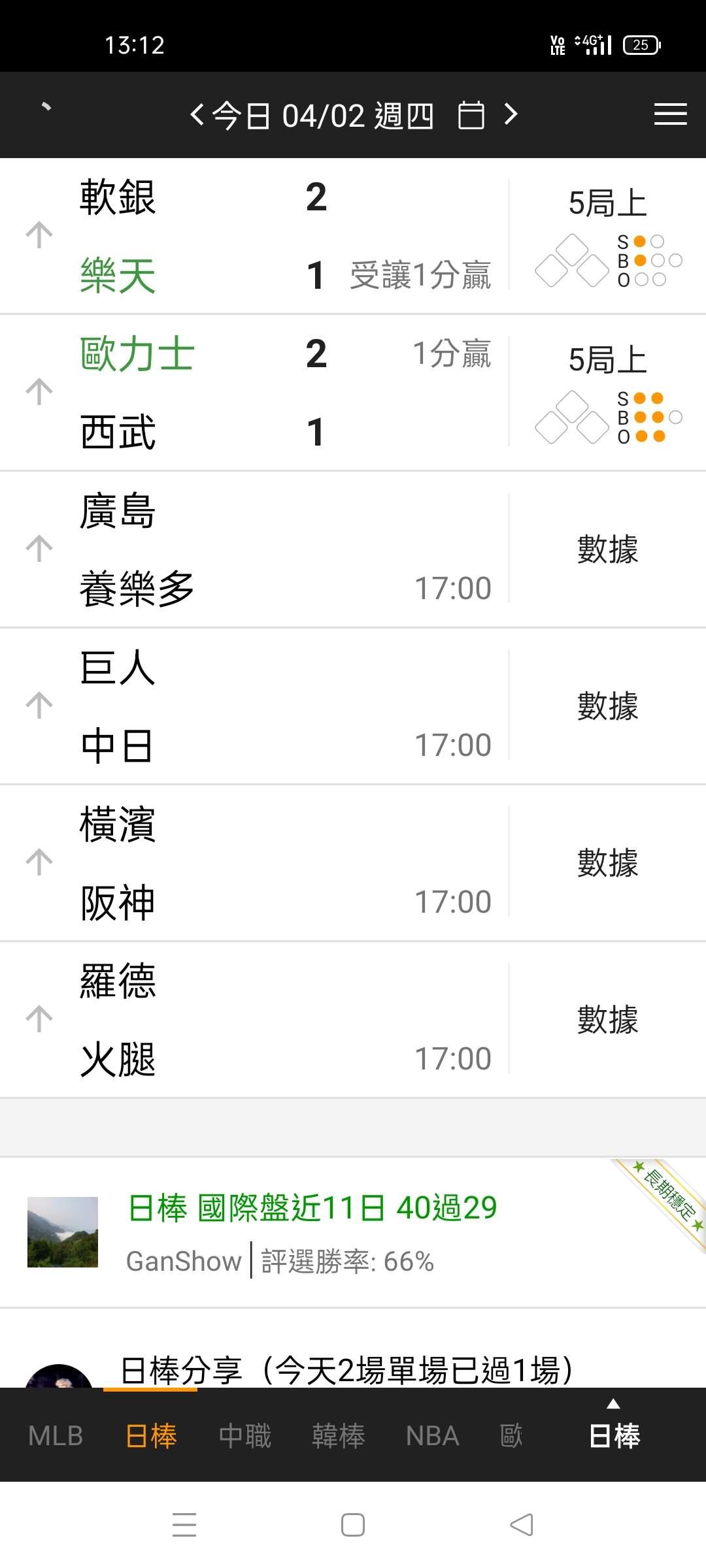The image size is (706, 1568).
Task: Switch to the MLB tab
Action: 56,1436
